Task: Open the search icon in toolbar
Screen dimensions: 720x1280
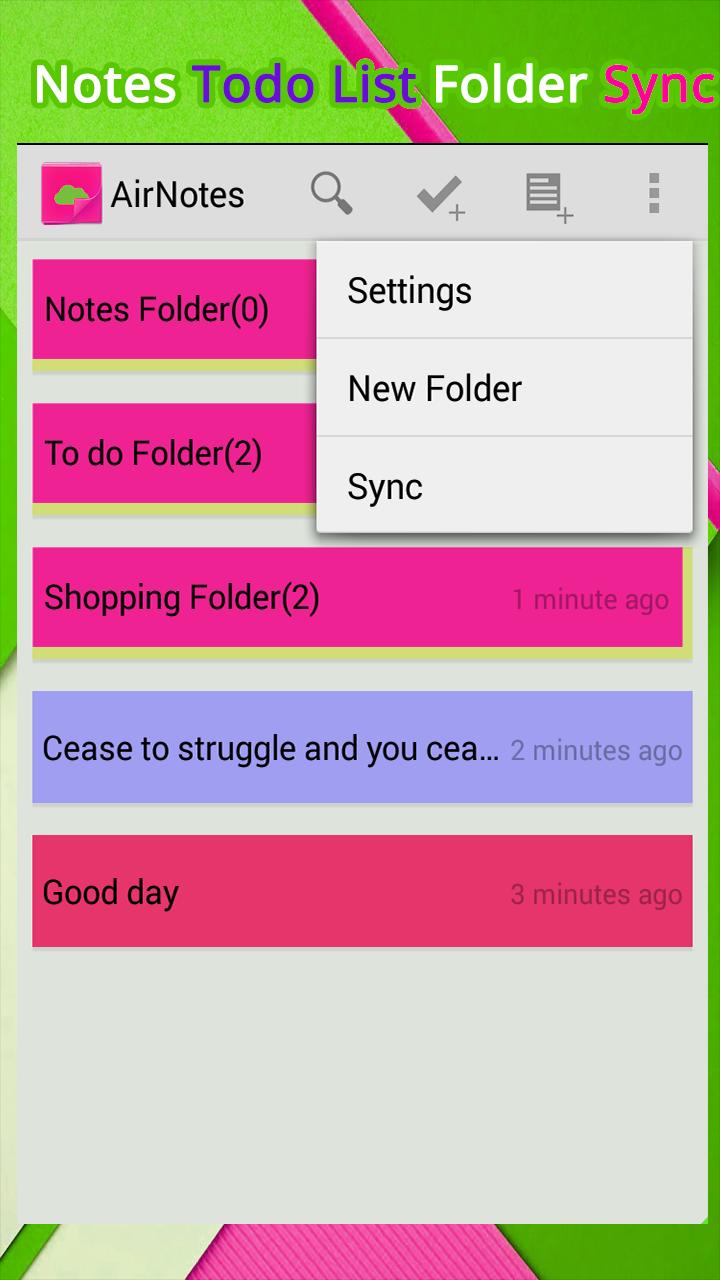Action: (332, 194)
